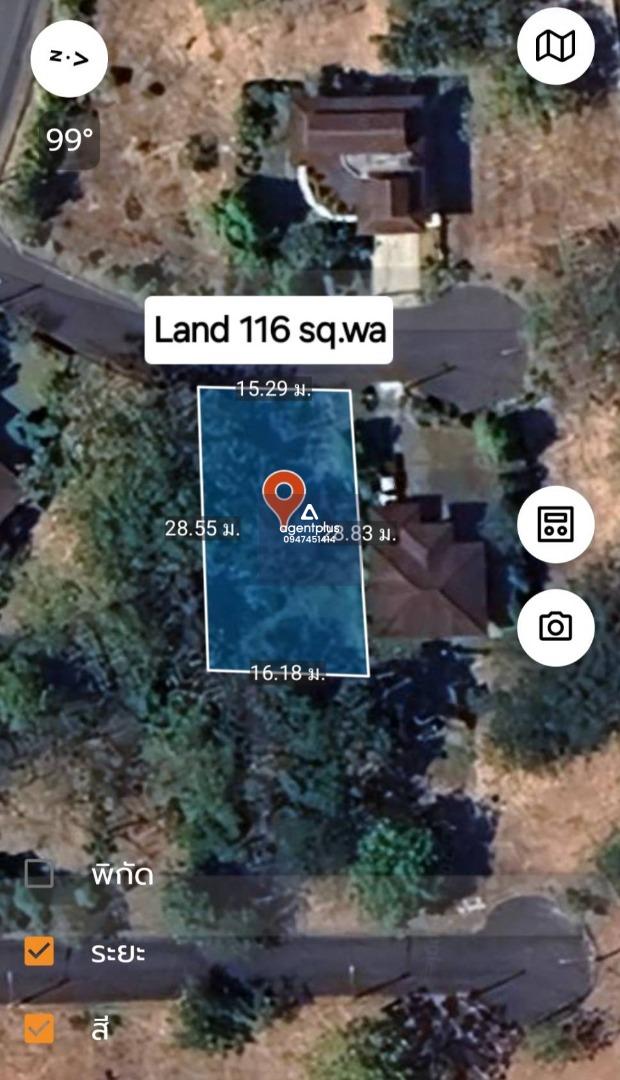This screenshot has width=620, height=1080.
Task: Uncheck the ระยะ distance checkbox
Action: pos(39,951)
